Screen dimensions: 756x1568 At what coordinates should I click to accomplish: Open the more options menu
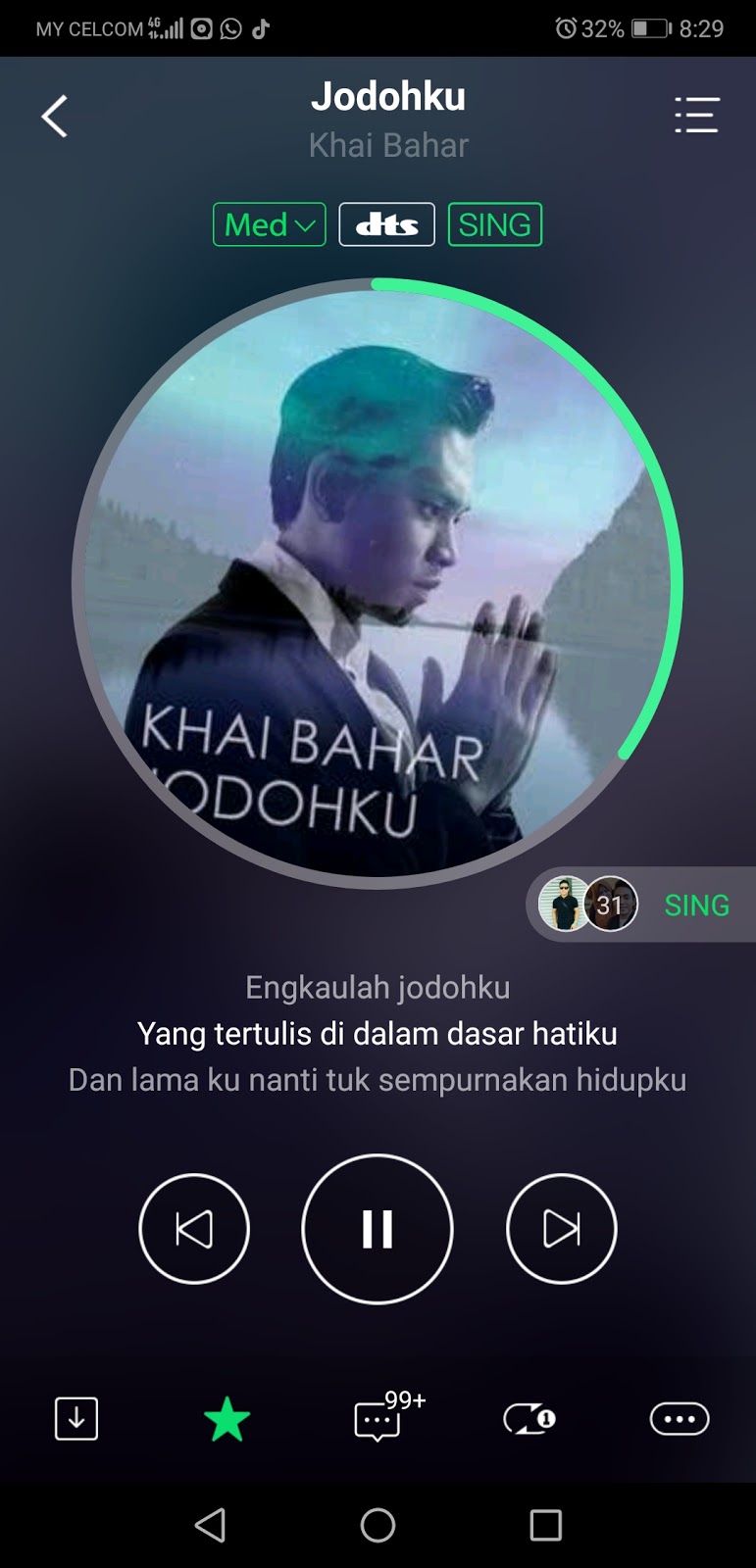[x=680, y=1418]
